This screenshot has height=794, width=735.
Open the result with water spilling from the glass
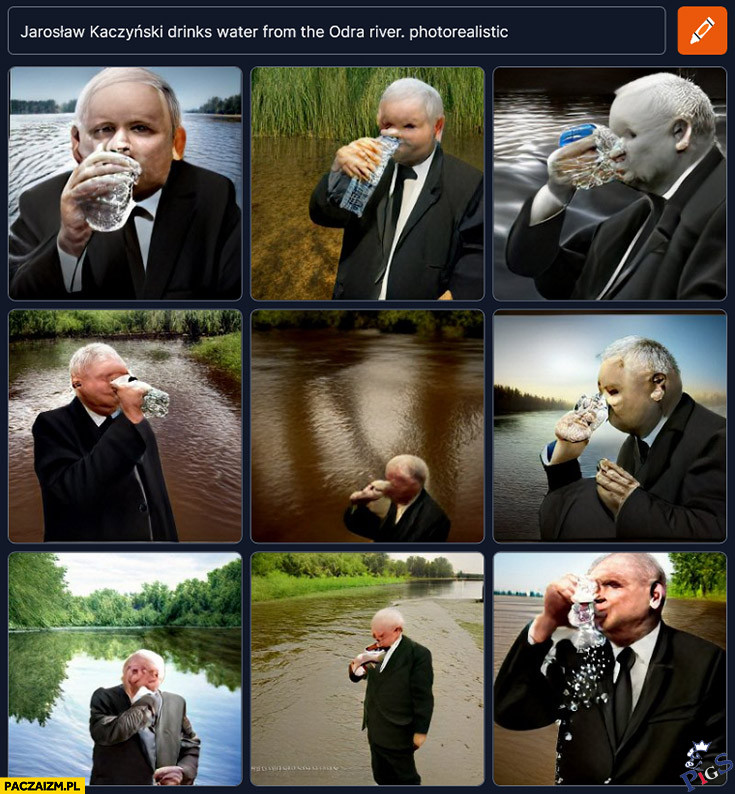[609, 668]
